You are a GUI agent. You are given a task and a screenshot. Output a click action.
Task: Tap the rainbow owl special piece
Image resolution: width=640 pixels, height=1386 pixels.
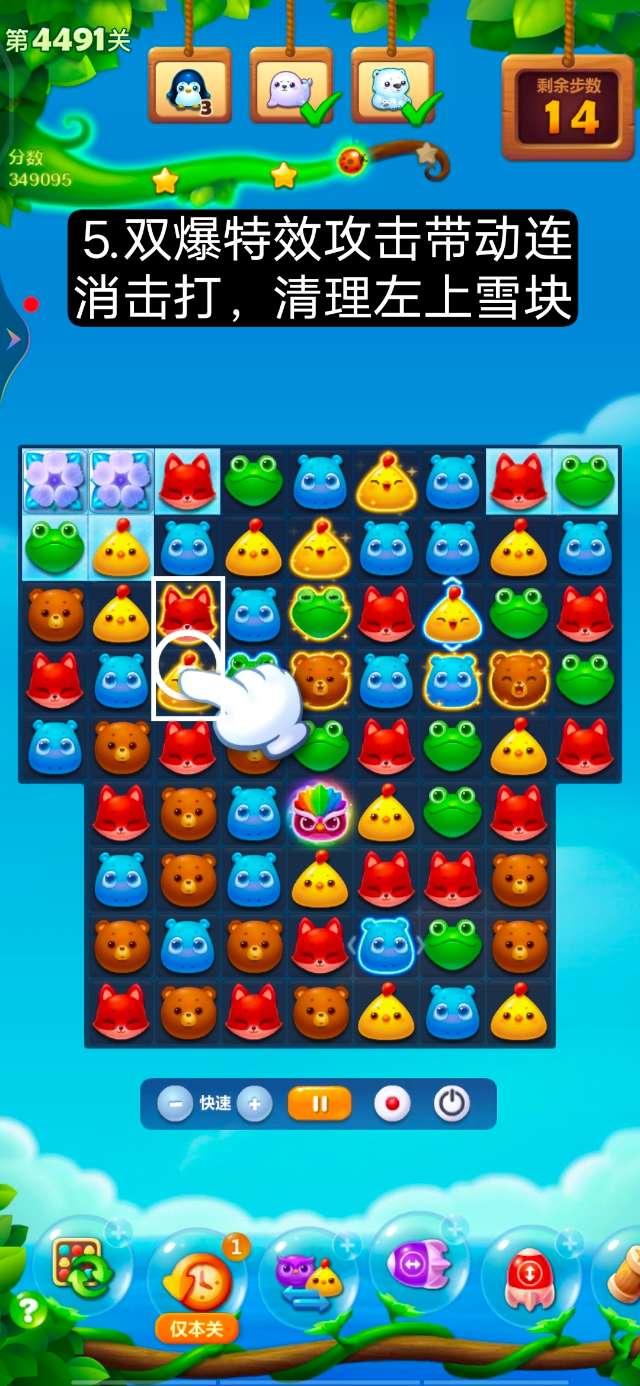[320, 810]
